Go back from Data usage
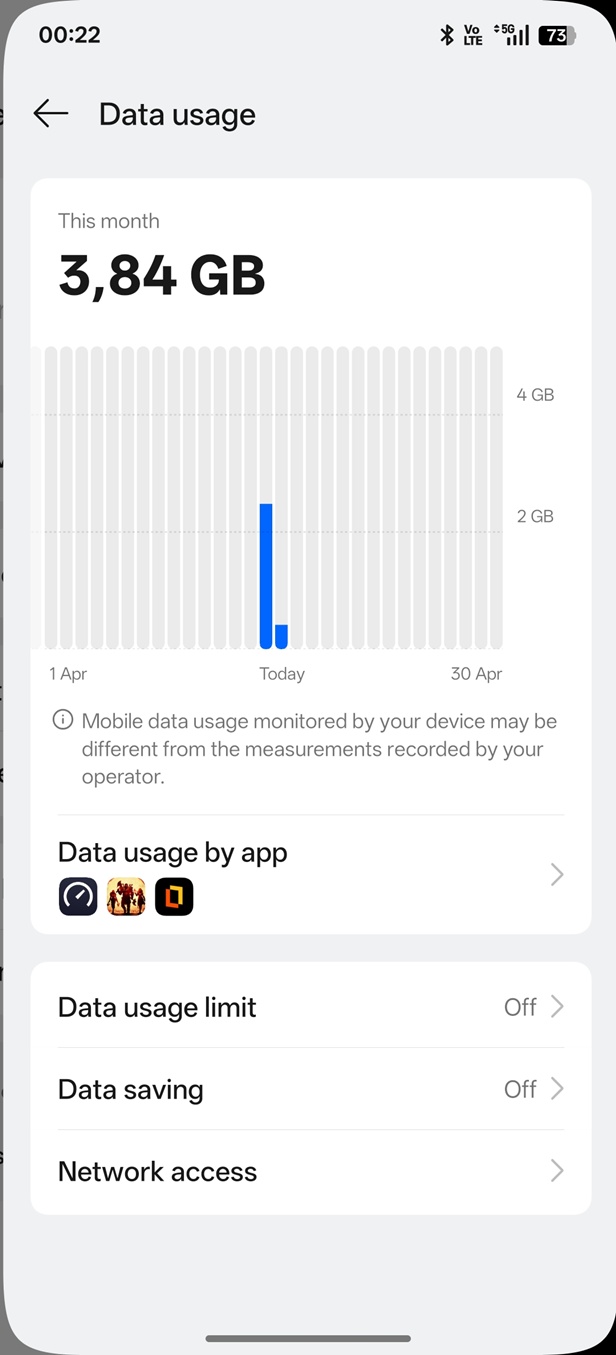Image resolution: width=616 pixels, height=1355 pixels. [x=50, y=114]
